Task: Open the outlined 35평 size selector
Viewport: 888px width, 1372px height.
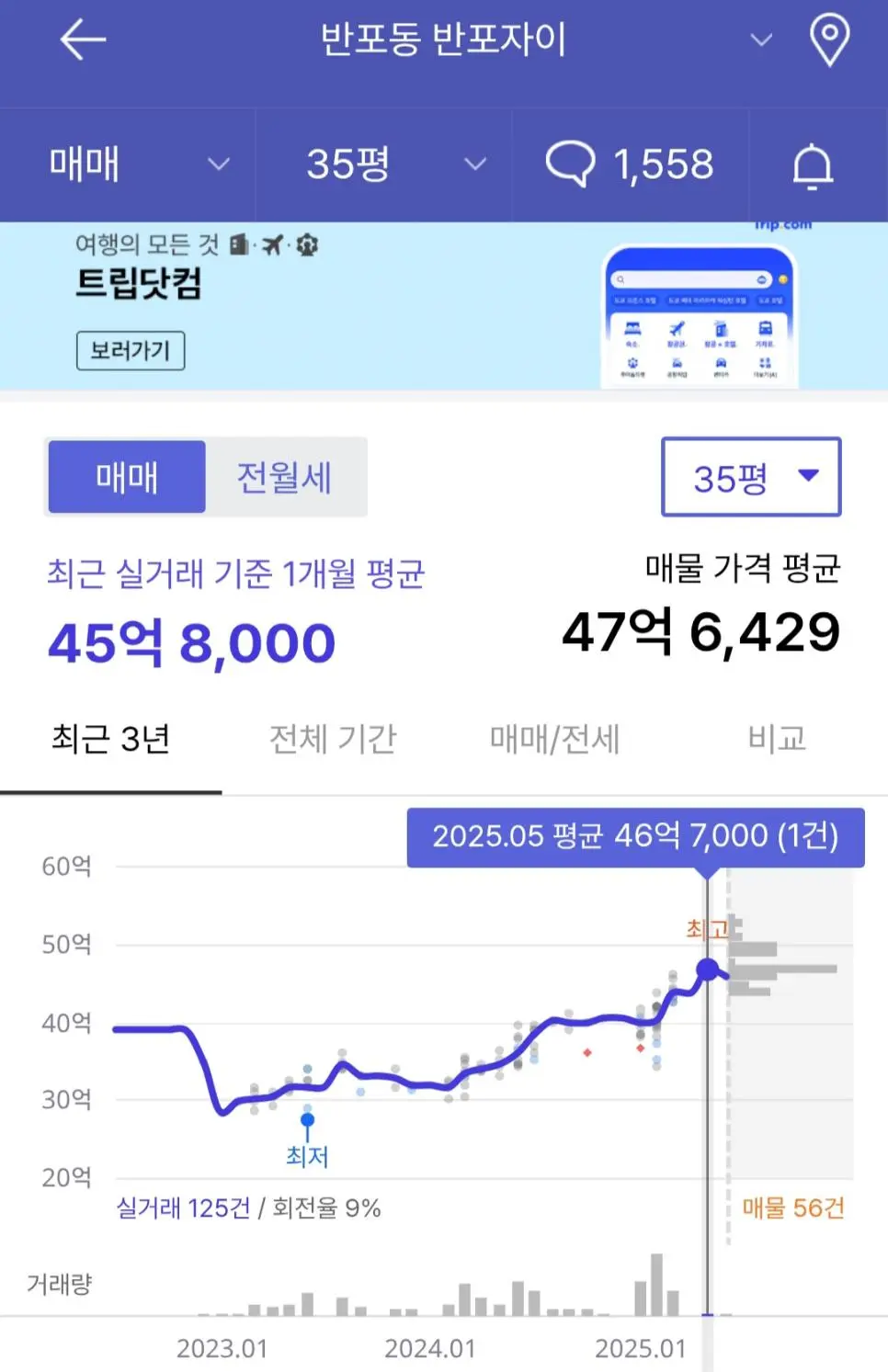Action: [x=750, y=477]
